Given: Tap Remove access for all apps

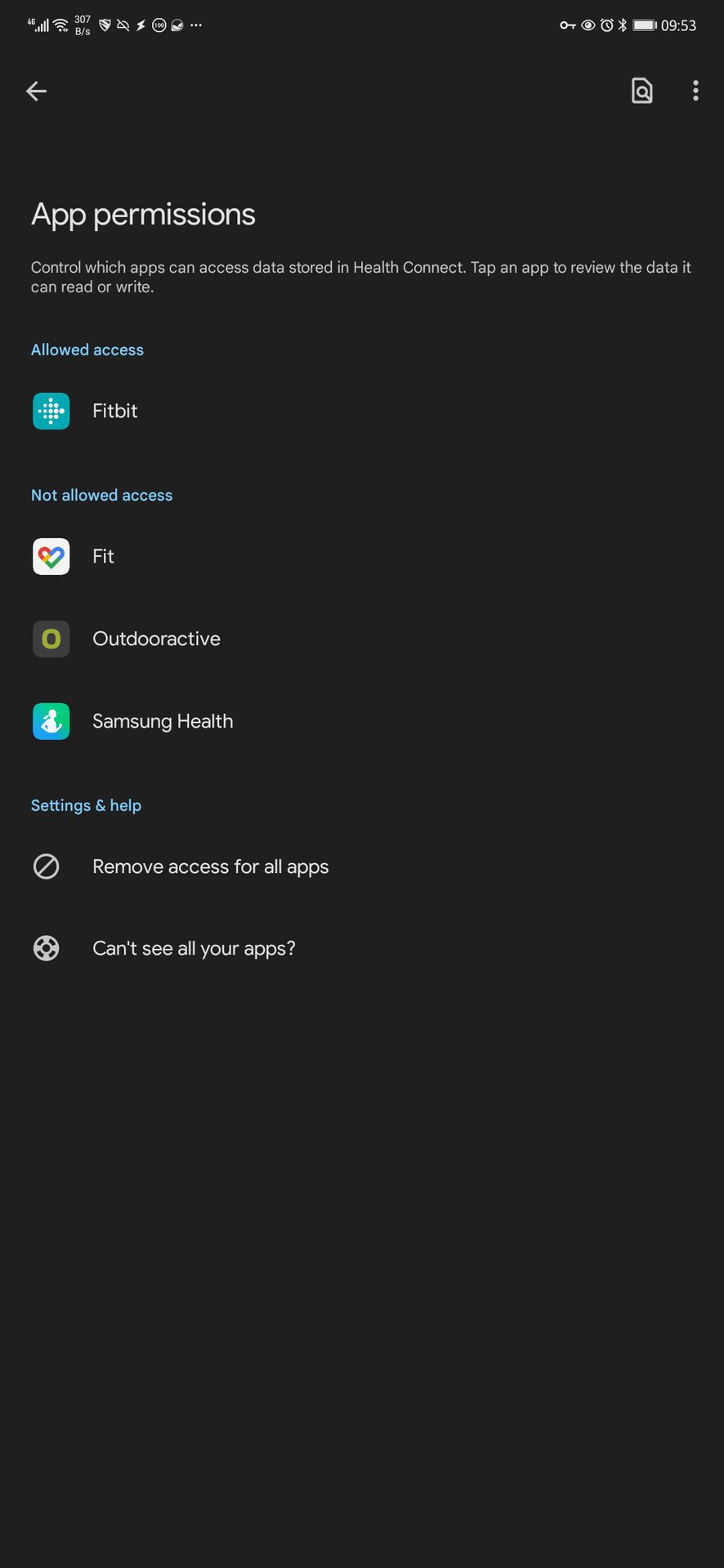Looking at the screenshot, I should pyautogui.click(x=362, y=866).
